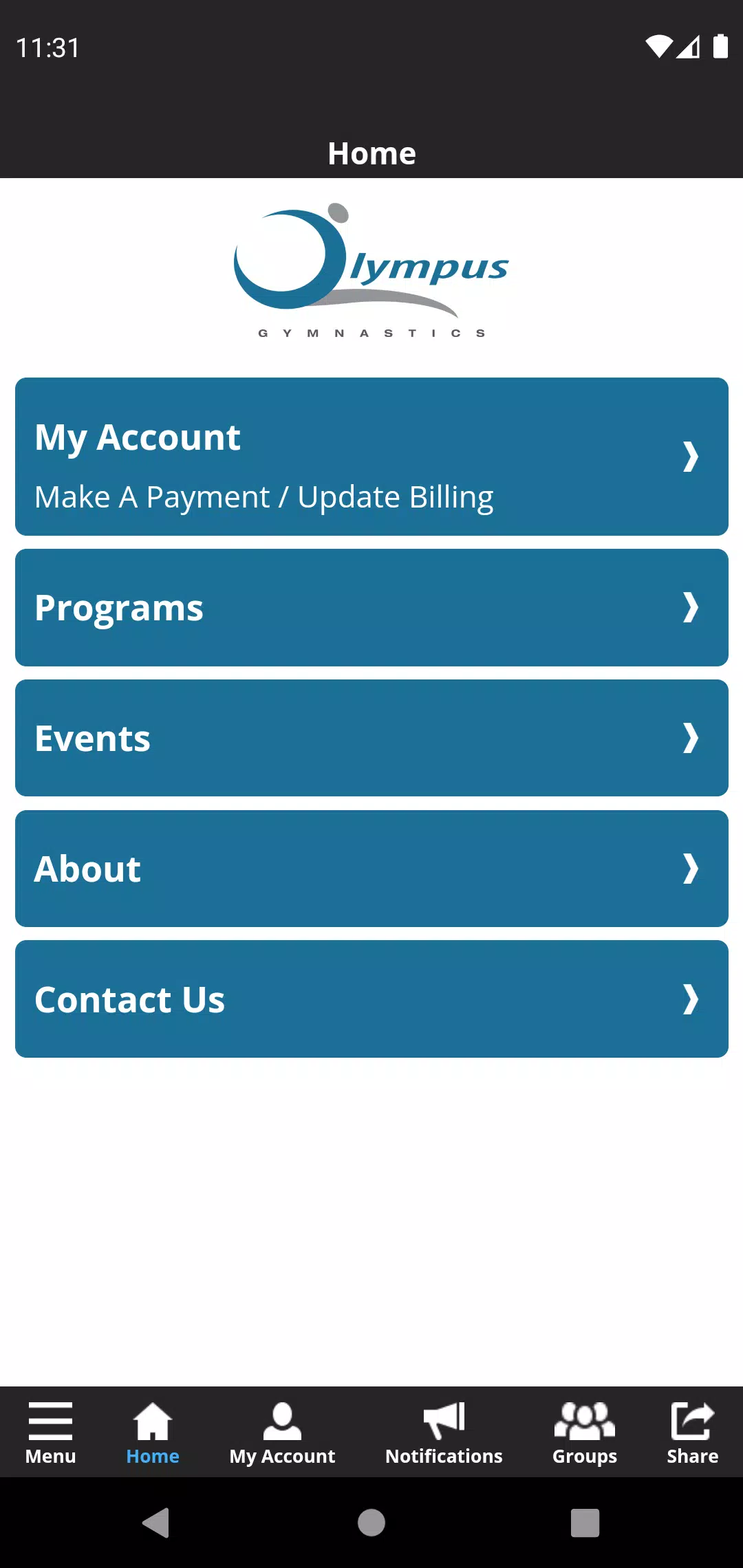View the Events list
The height and width of the screenshot is (1568, 743).
click(x=371, y=738)
